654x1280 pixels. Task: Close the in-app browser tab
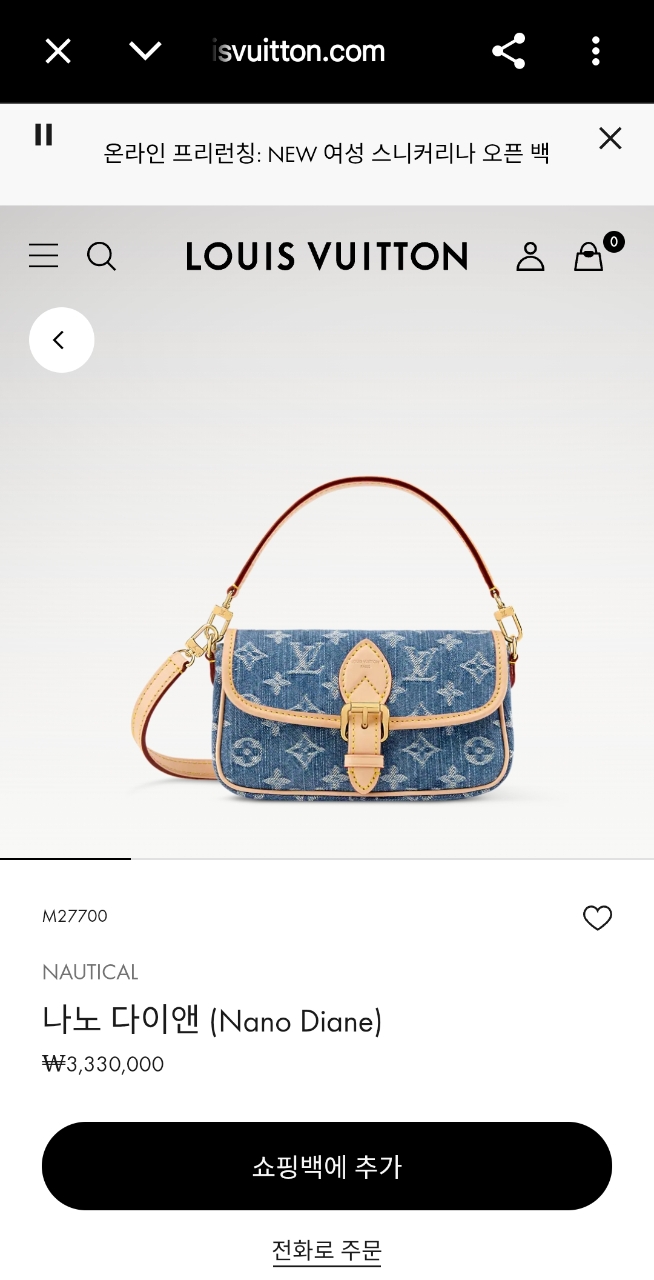point(58,51)
